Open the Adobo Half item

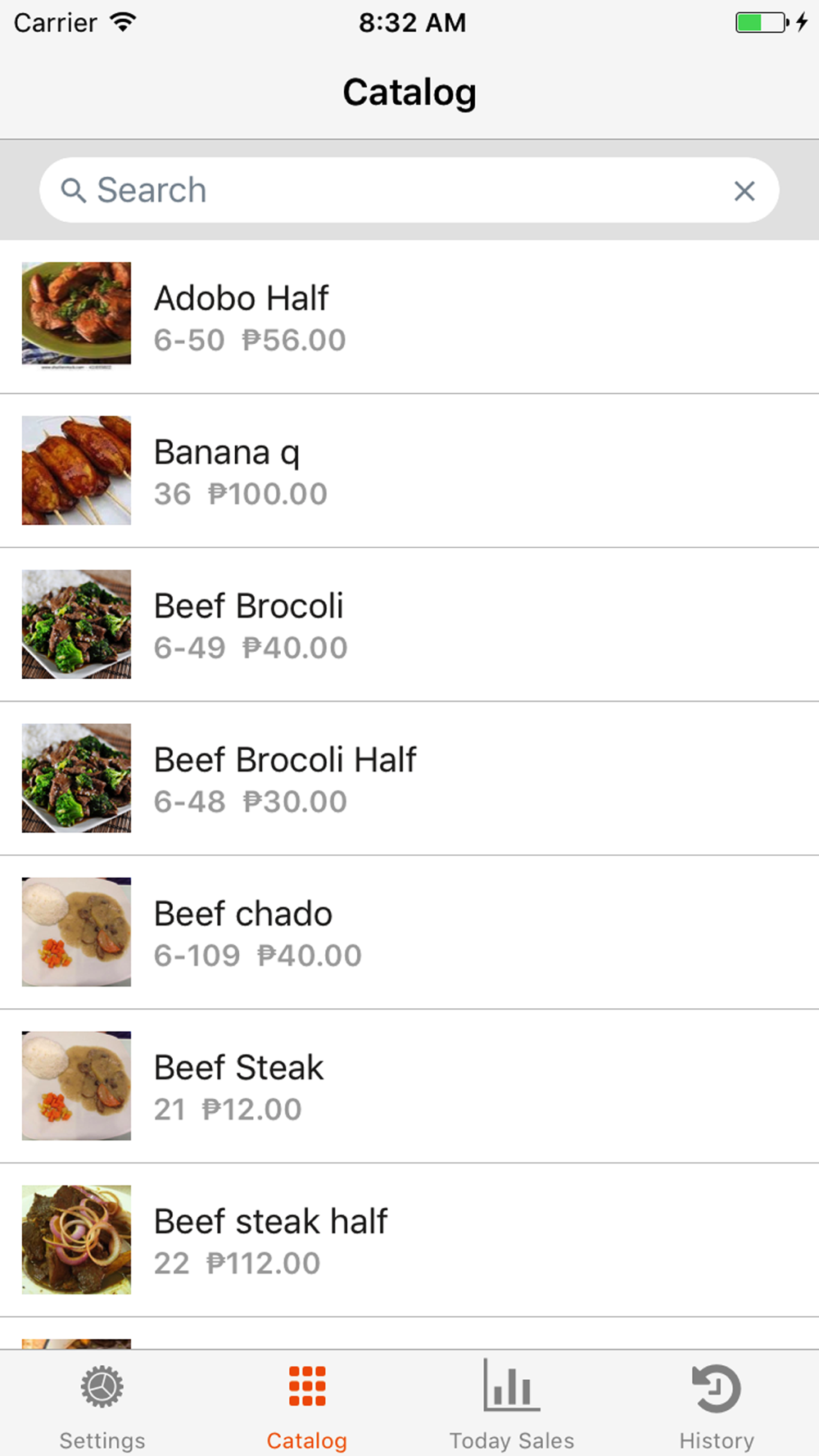coord(409,317)
